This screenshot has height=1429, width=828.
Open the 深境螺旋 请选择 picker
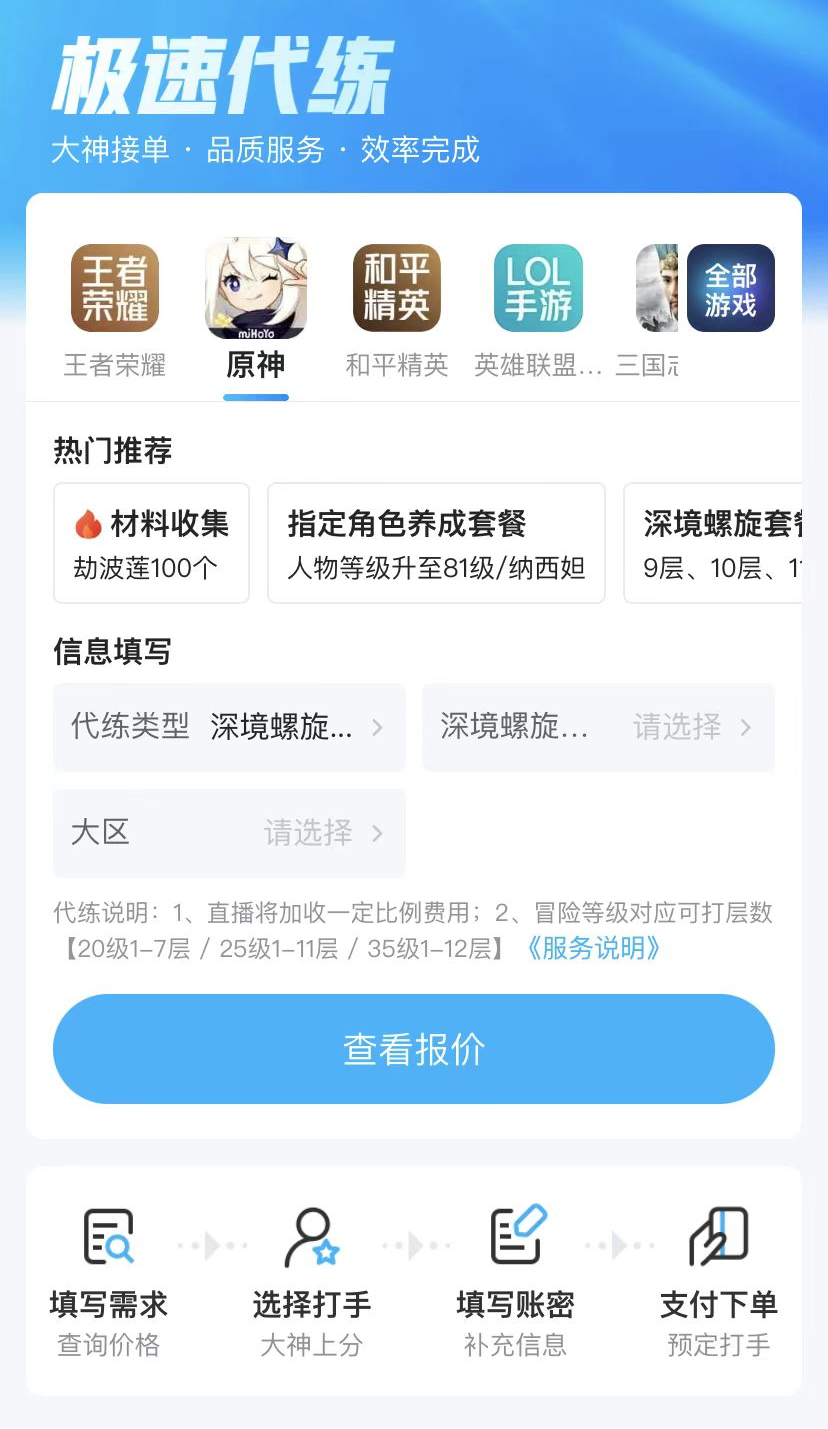click(598, 727)
